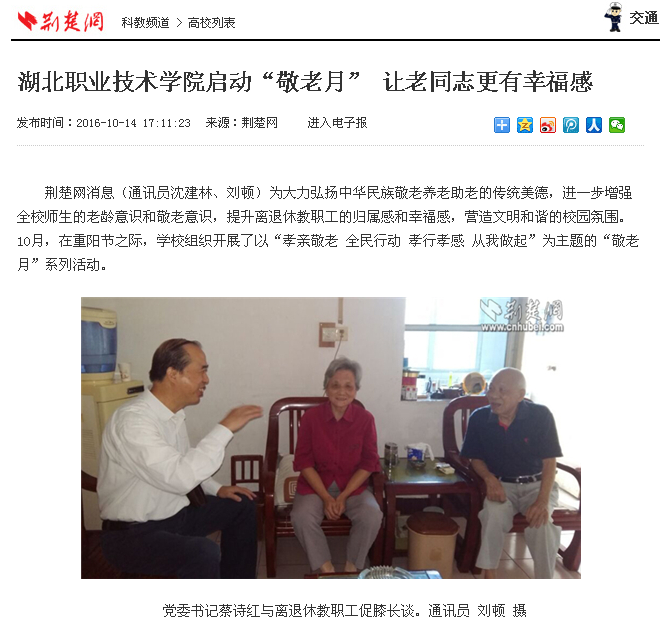Image resolution: width=660 pixels, height=636 pixels.
Task: Share article to Tencent Weibo
Action: [x=571, y=125]
